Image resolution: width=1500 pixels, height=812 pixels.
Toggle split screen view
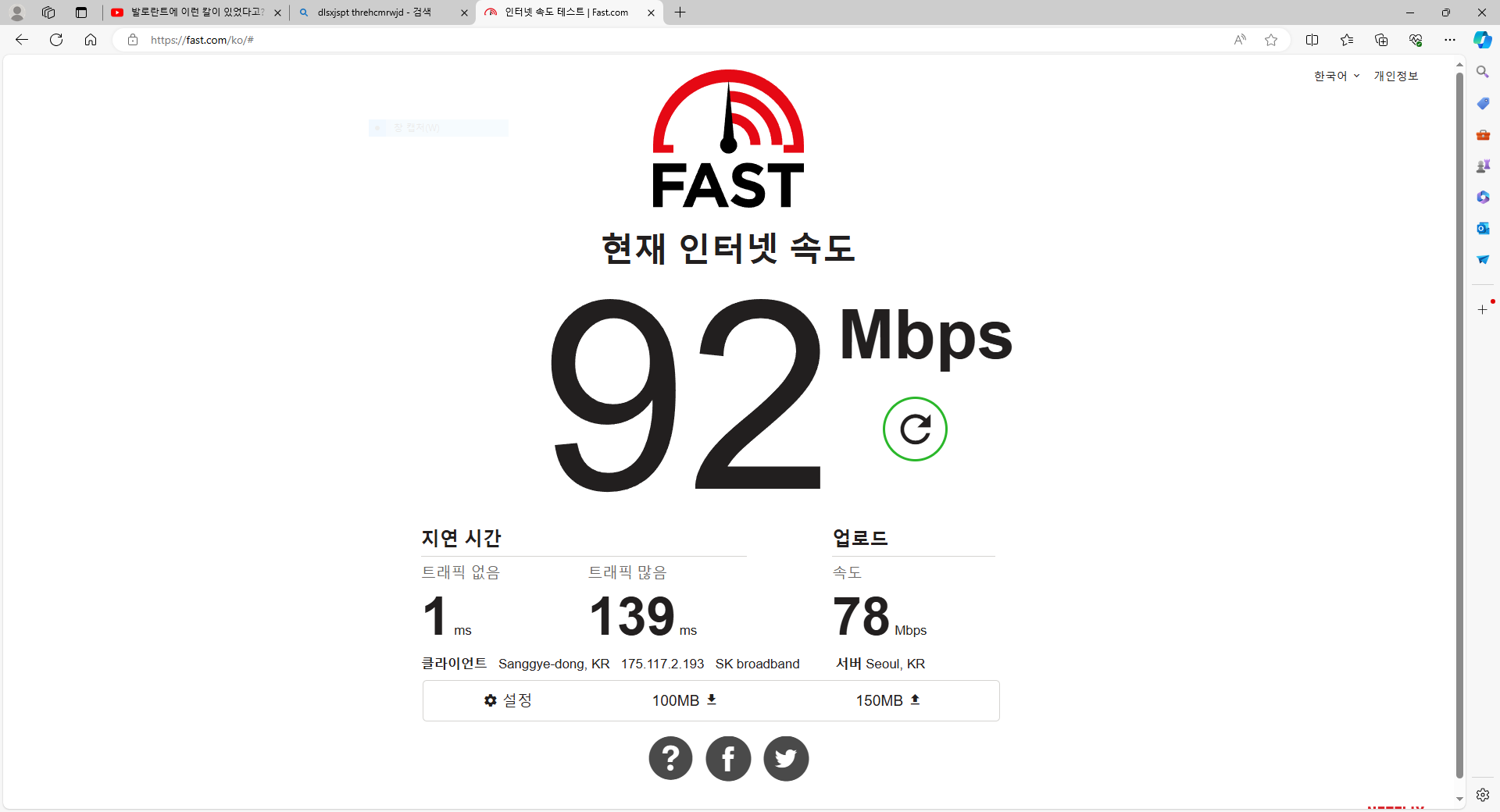tap(1312, 40)
